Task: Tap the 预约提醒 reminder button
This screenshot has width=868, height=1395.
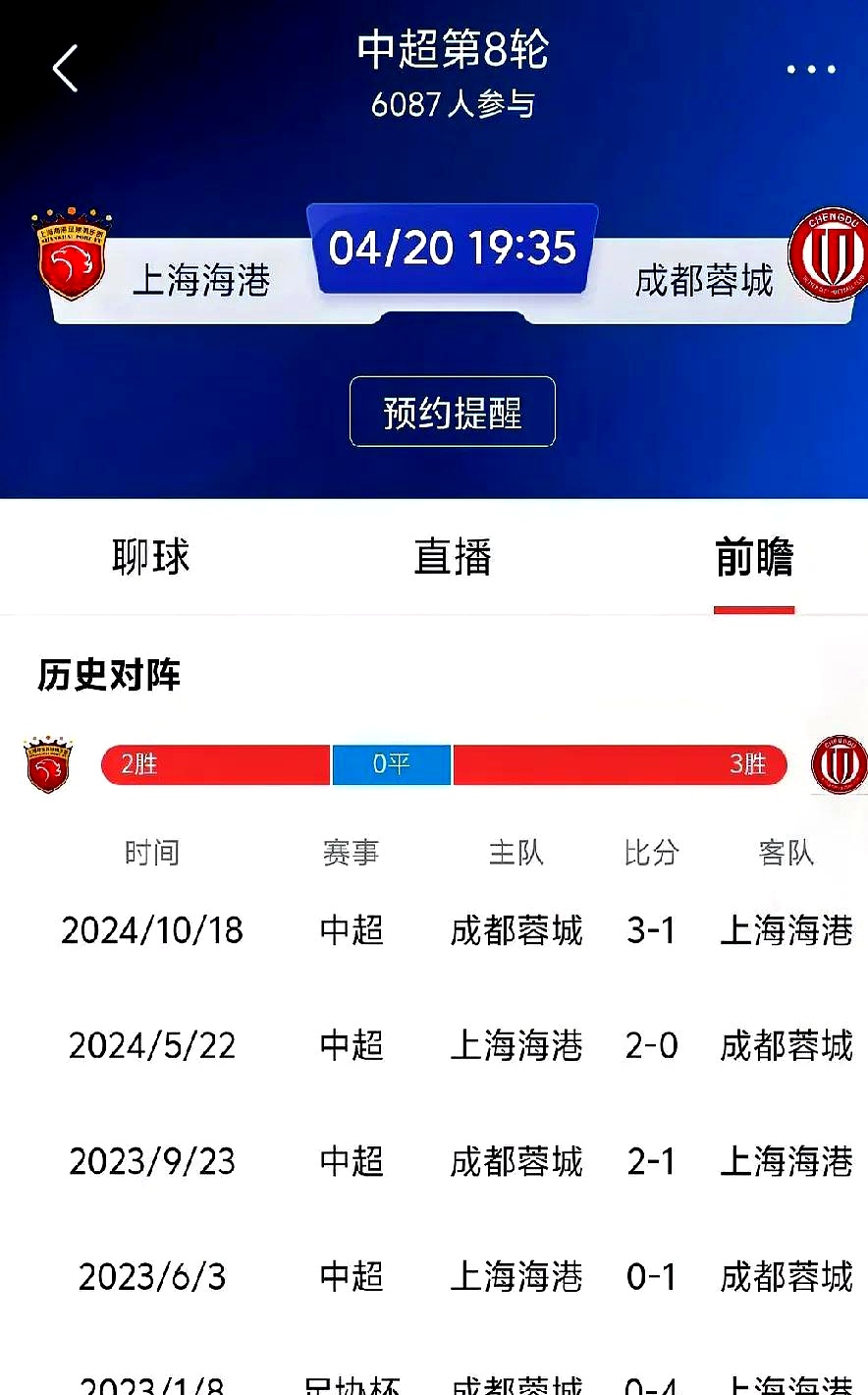Action: click(452, 413)
